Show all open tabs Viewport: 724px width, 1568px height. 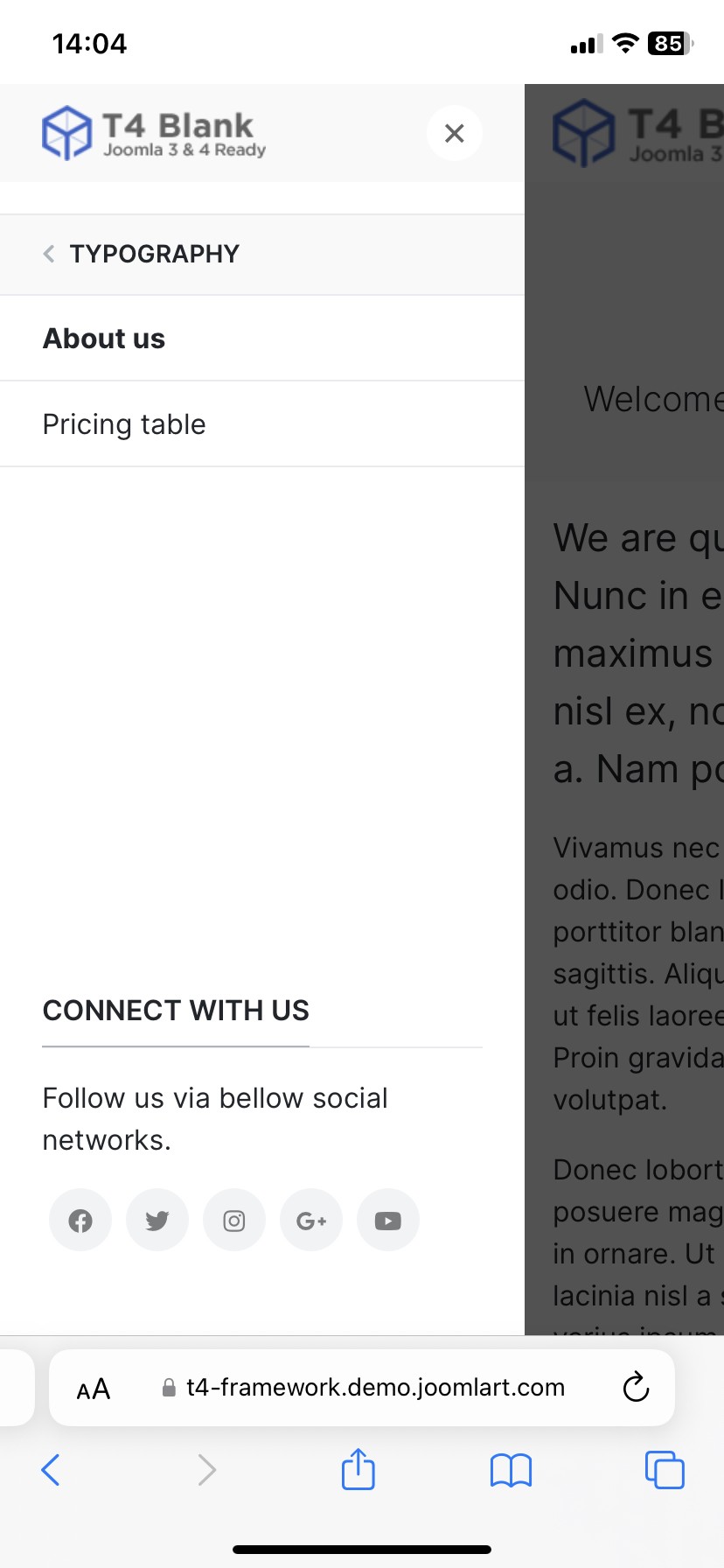pos(665,1469)
